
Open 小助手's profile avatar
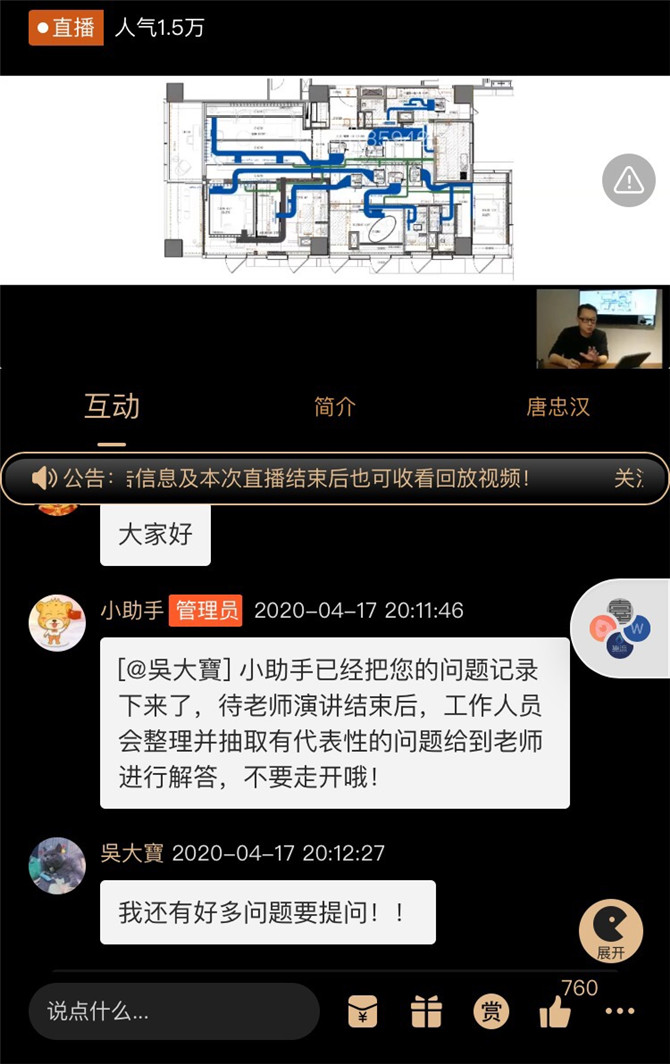(57, 623)
